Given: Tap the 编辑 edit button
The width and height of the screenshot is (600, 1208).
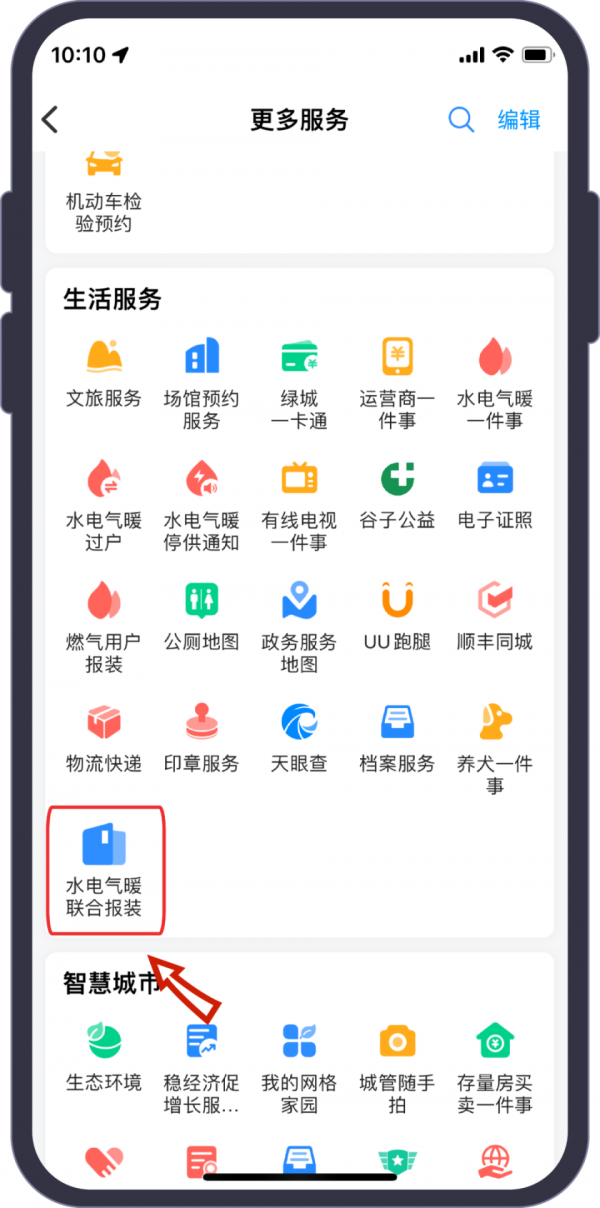Looking at the screenshot, I should tap(519, 120).
